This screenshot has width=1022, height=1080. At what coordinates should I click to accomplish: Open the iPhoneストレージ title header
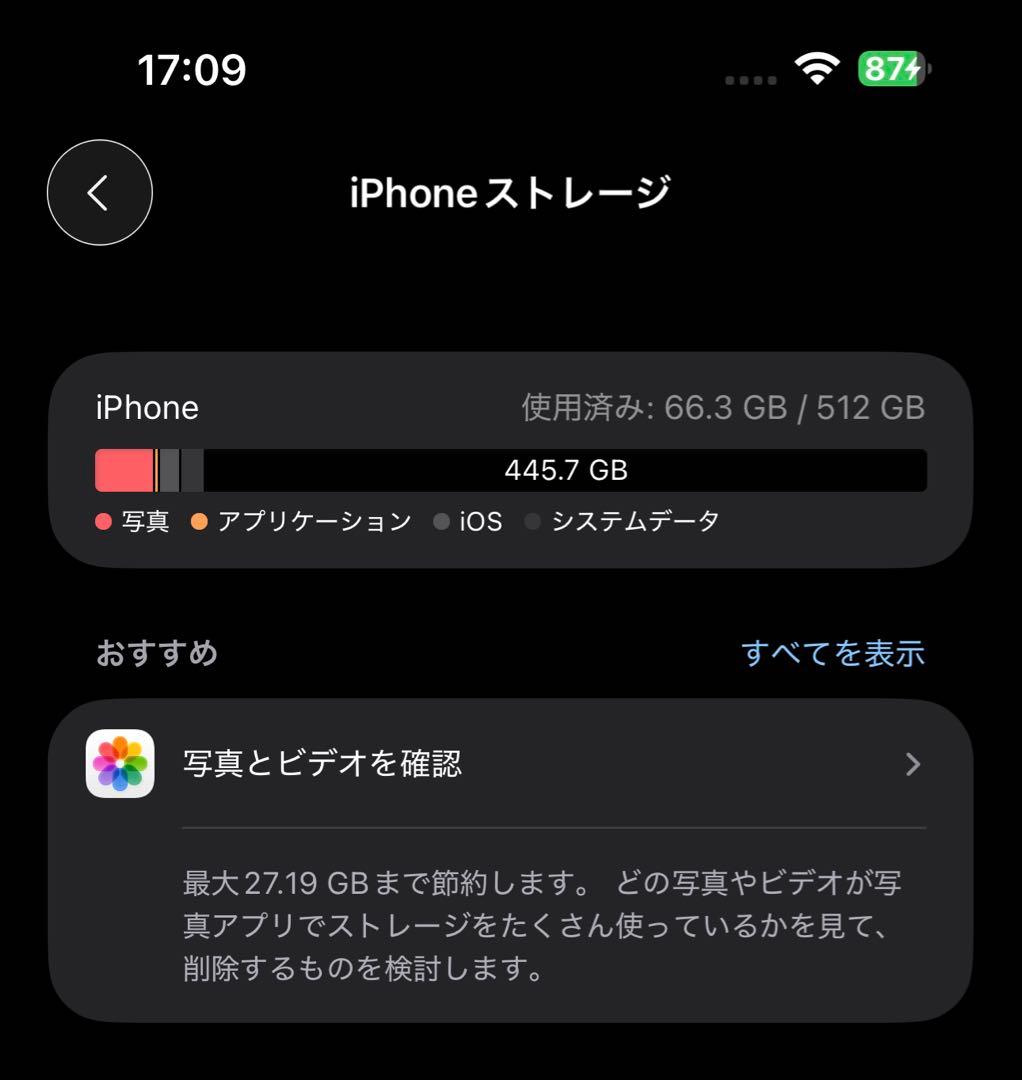[x=511, y=192]
